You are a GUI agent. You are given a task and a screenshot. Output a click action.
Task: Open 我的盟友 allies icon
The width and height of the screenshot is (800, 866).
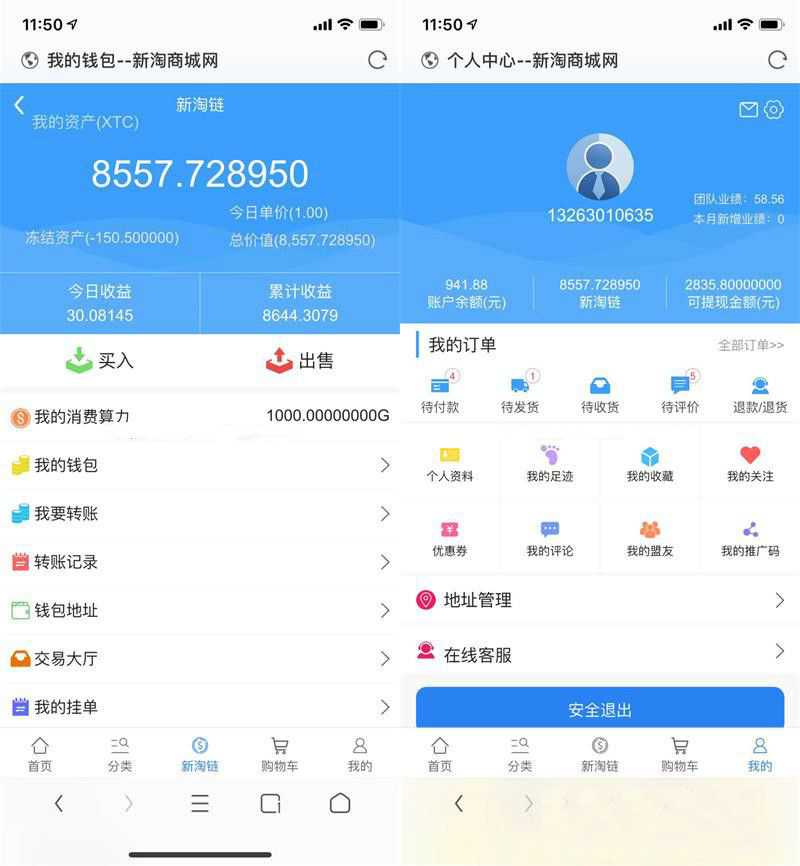[651, 534]
